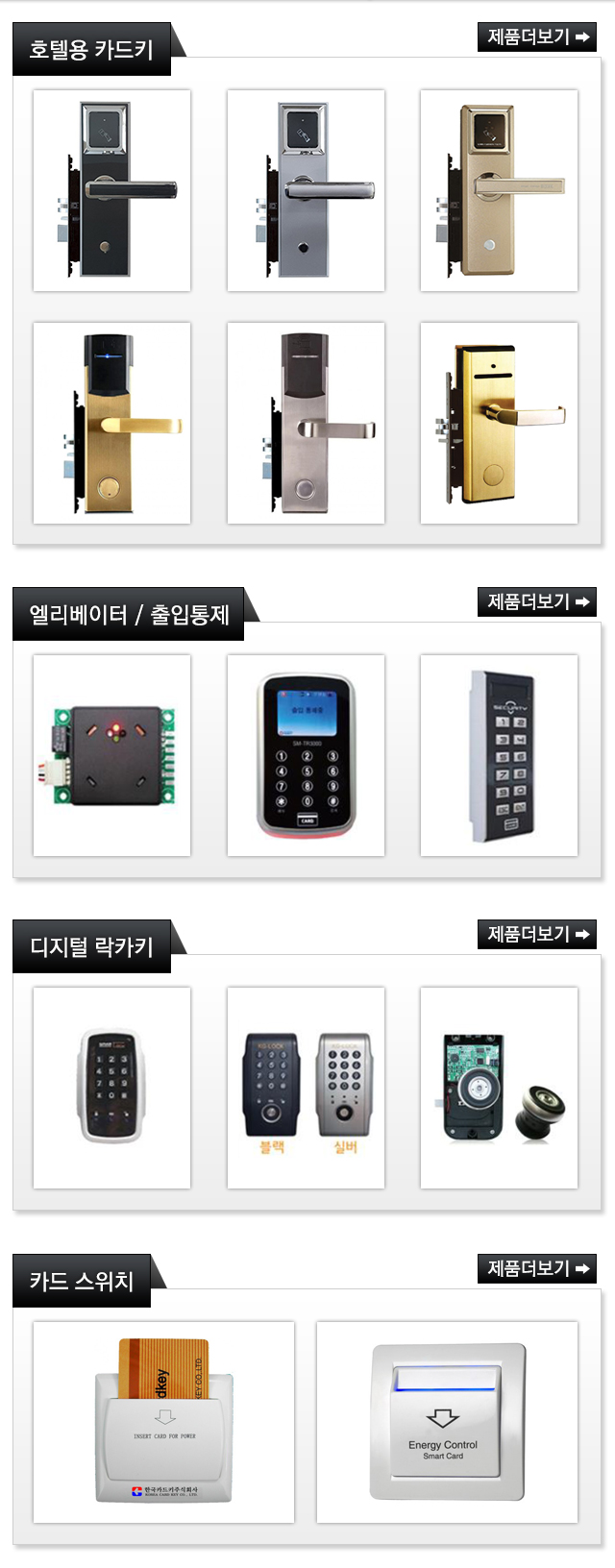Open the dark brown and silver hotel lock
The width and height of the screenshot is (615, 1568).
[306, 424]
